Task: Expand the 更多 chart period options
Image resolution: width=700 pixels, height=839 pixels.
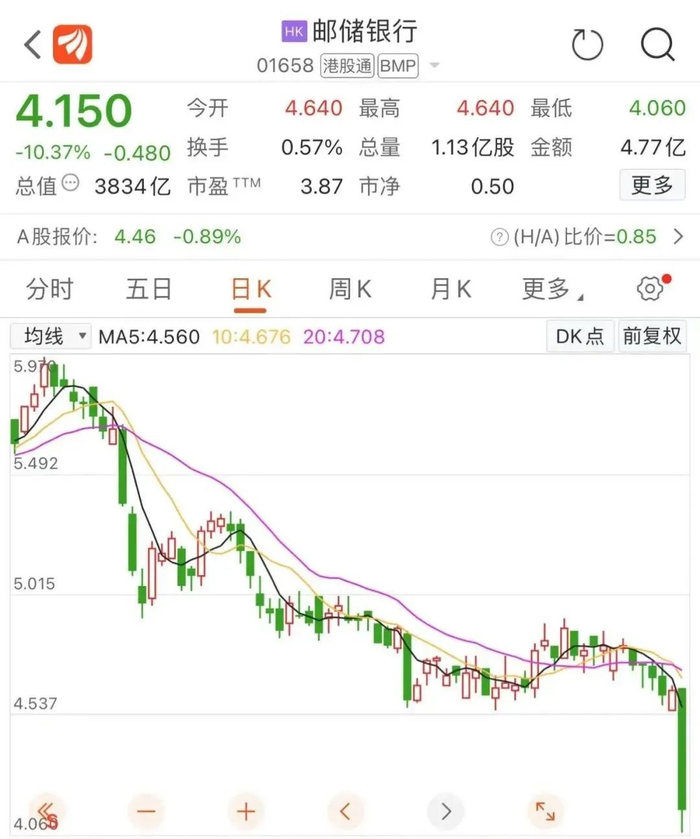Action: (551, 290)
